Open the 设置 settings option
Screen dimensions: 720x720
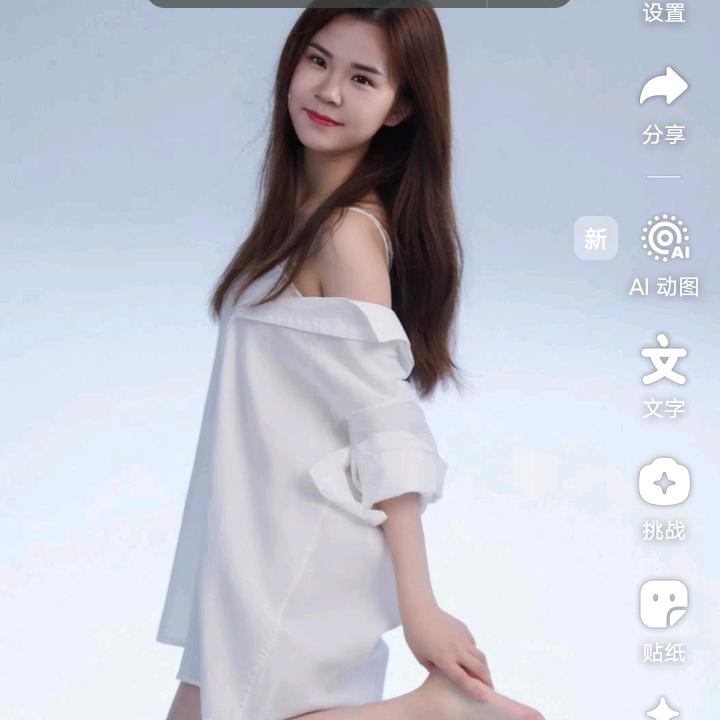tap(664, 12)
